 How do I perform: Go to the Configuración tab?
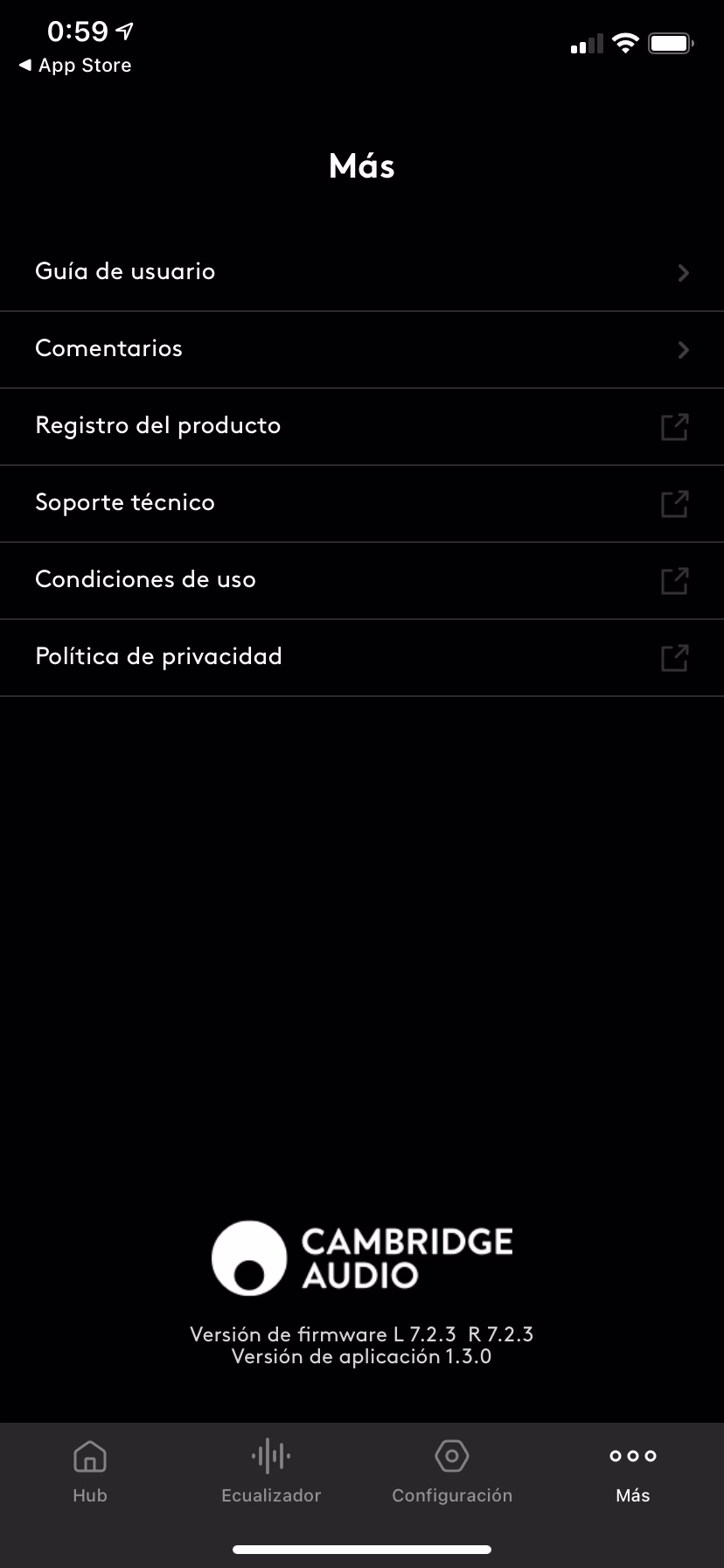pos(452,1472)
